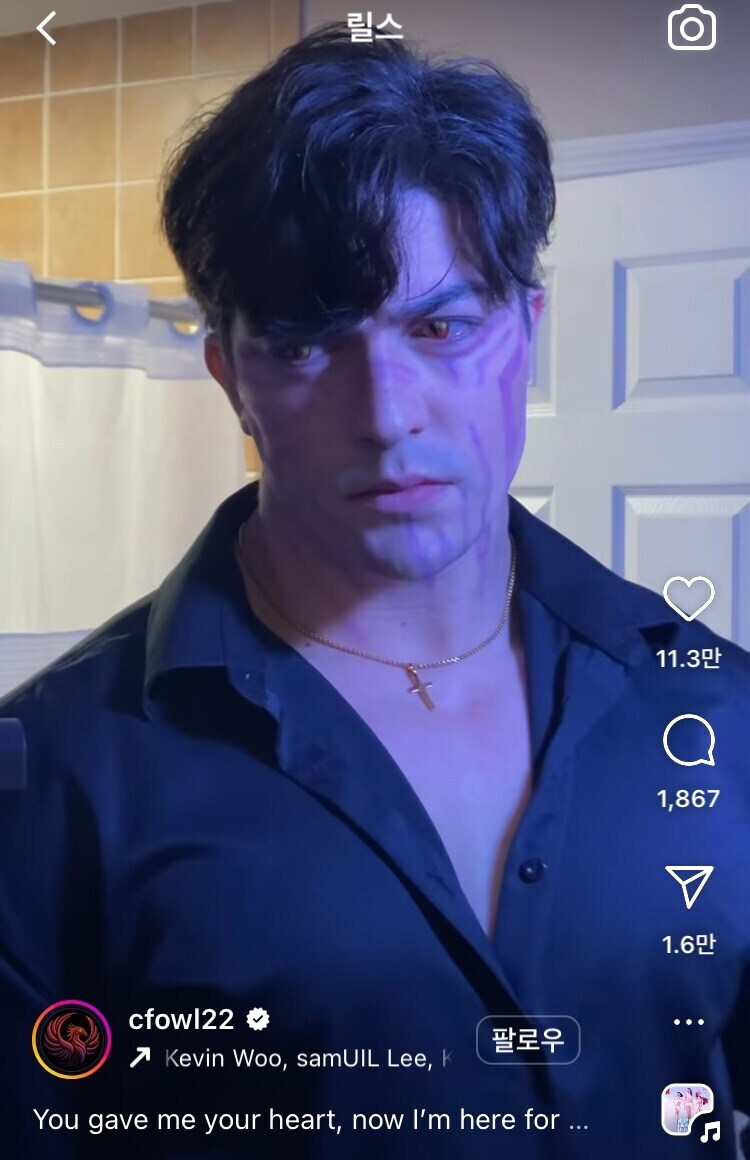The height and width of the screenshot is (1160, 750).
Task: Open the cfowl22 username profile link
Action: point(181,1019)
